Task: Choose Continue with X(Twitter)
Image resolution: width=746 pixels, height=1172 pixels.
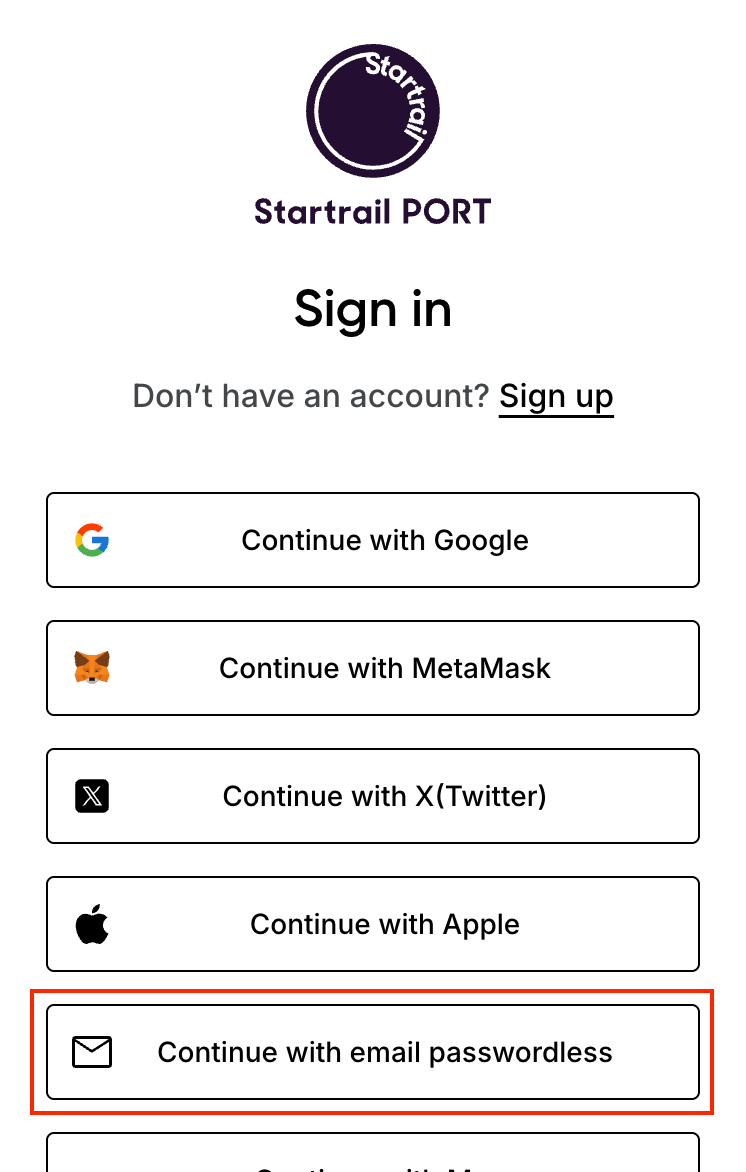Action: coord(372,796)
